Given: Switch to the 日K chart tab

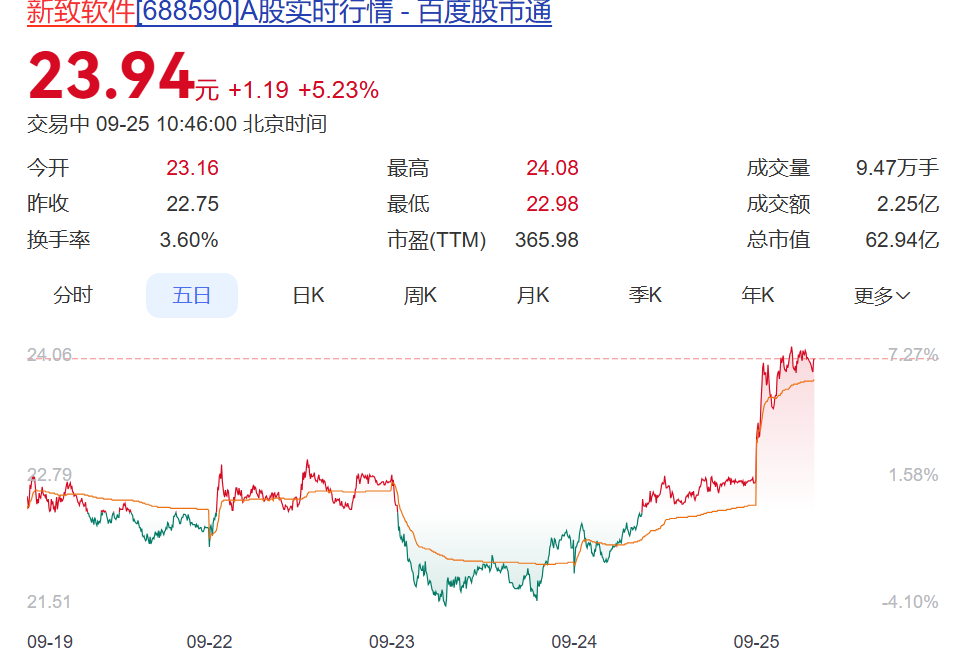Looking at the screenshot, I should tap(308, 295).
